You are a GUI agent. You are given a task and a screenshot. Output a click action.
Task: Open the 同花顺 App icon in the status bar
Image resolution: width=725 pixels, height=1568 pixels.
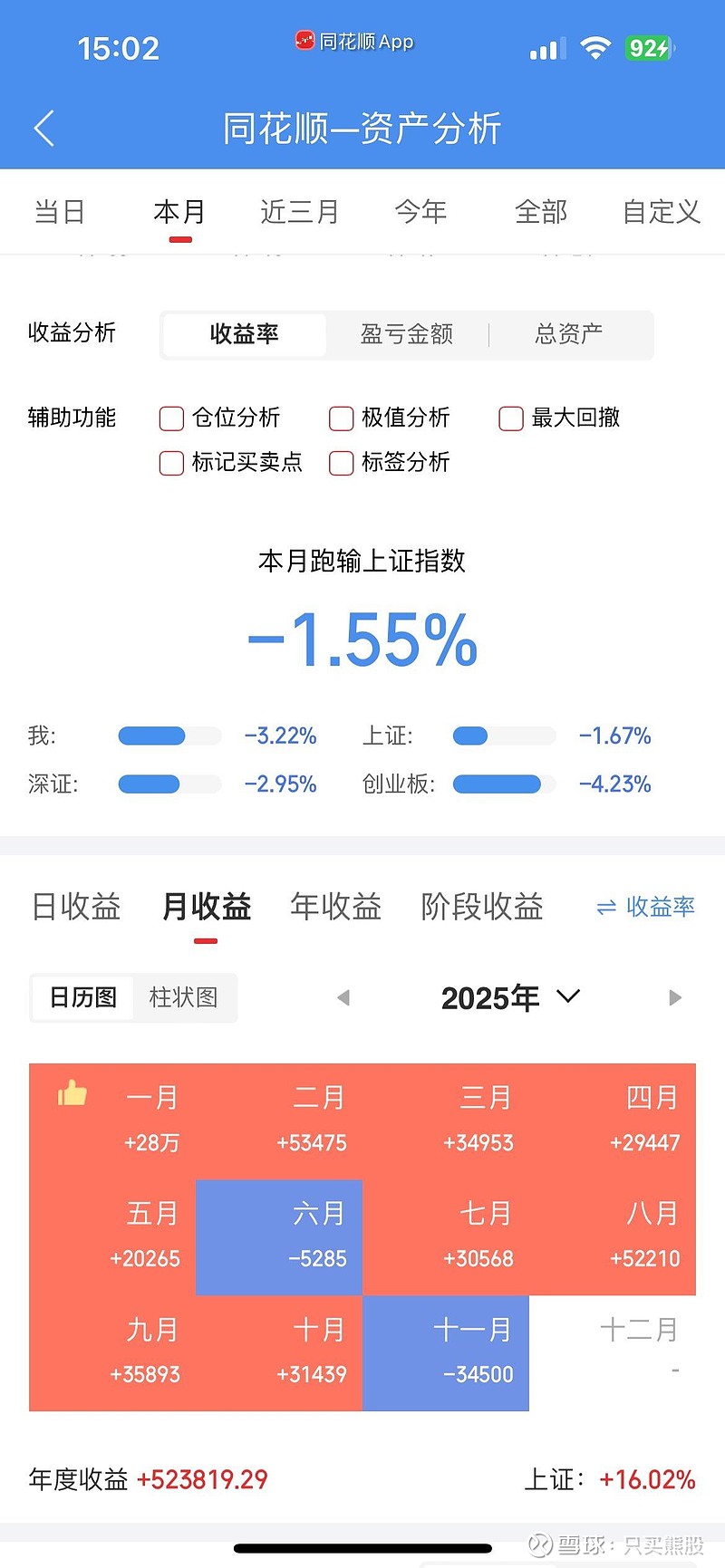pyautogui.click(x=303, y=41)
